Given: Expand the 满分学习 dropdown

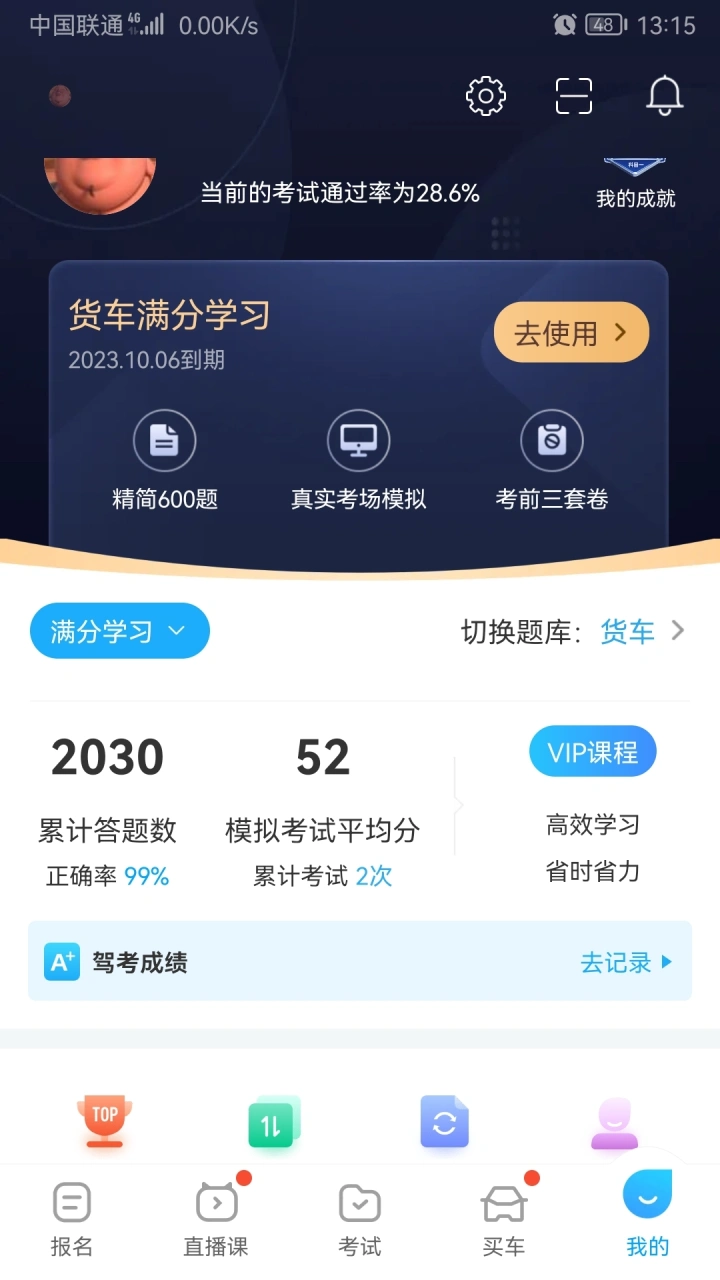Looking at the screenshot, I should pyautogui.click(x=120, y=631).
